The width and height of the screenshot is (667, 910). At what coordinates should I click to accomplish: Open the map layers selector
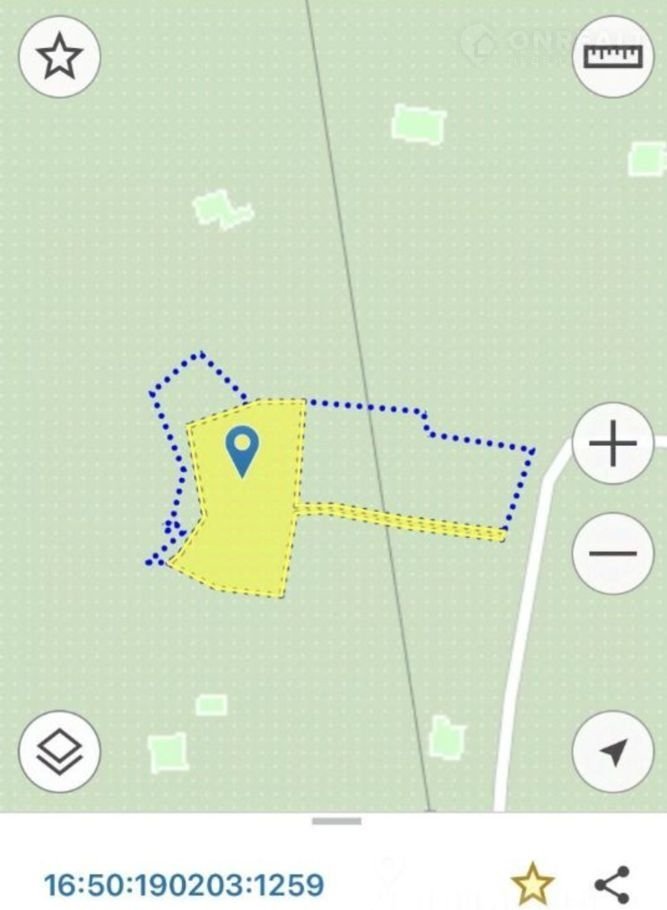pos(58,751)
